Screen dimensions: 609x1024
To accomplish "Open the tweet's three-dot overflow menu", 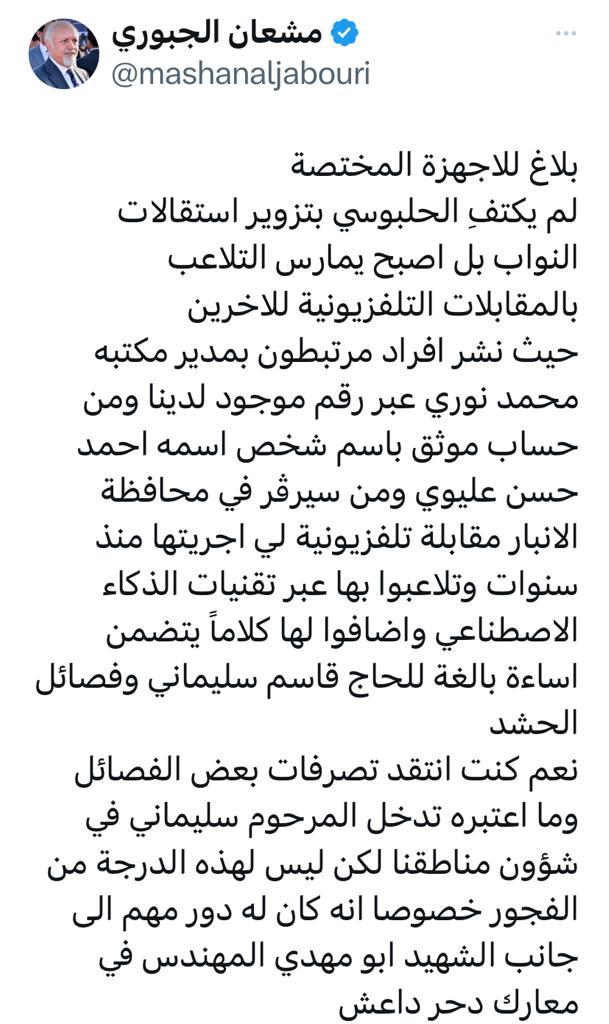I will (566, 34).
